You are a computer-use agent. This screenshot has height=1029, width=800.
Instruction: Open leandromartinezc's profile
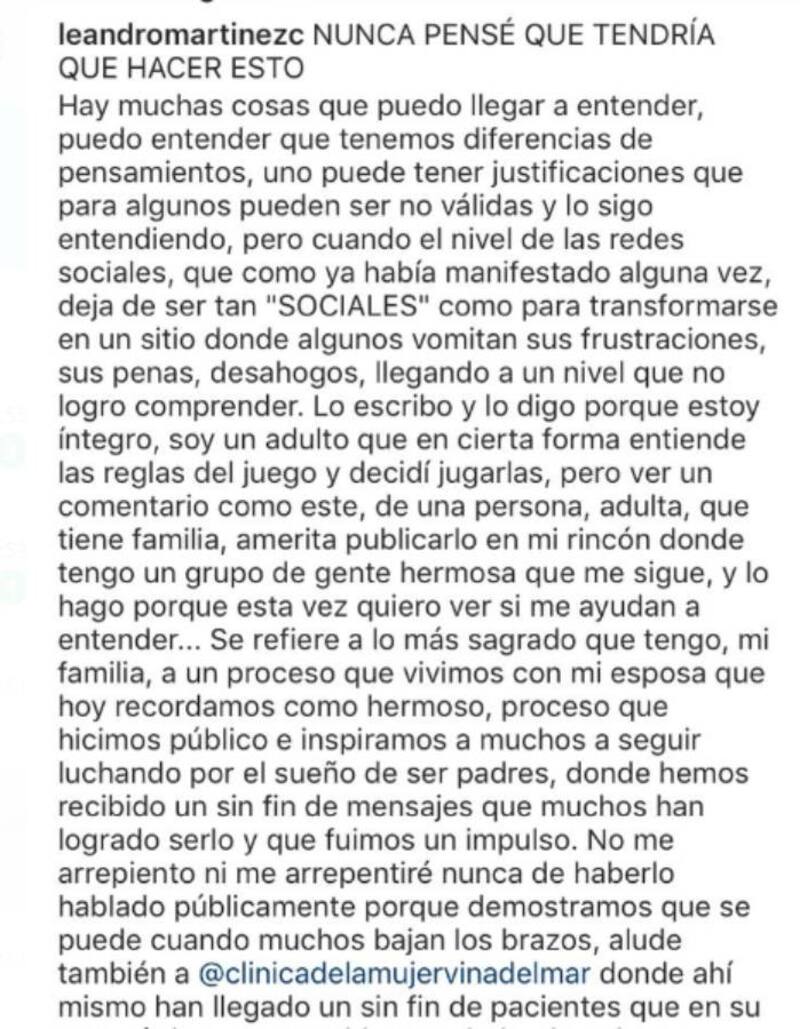point(183,37)
